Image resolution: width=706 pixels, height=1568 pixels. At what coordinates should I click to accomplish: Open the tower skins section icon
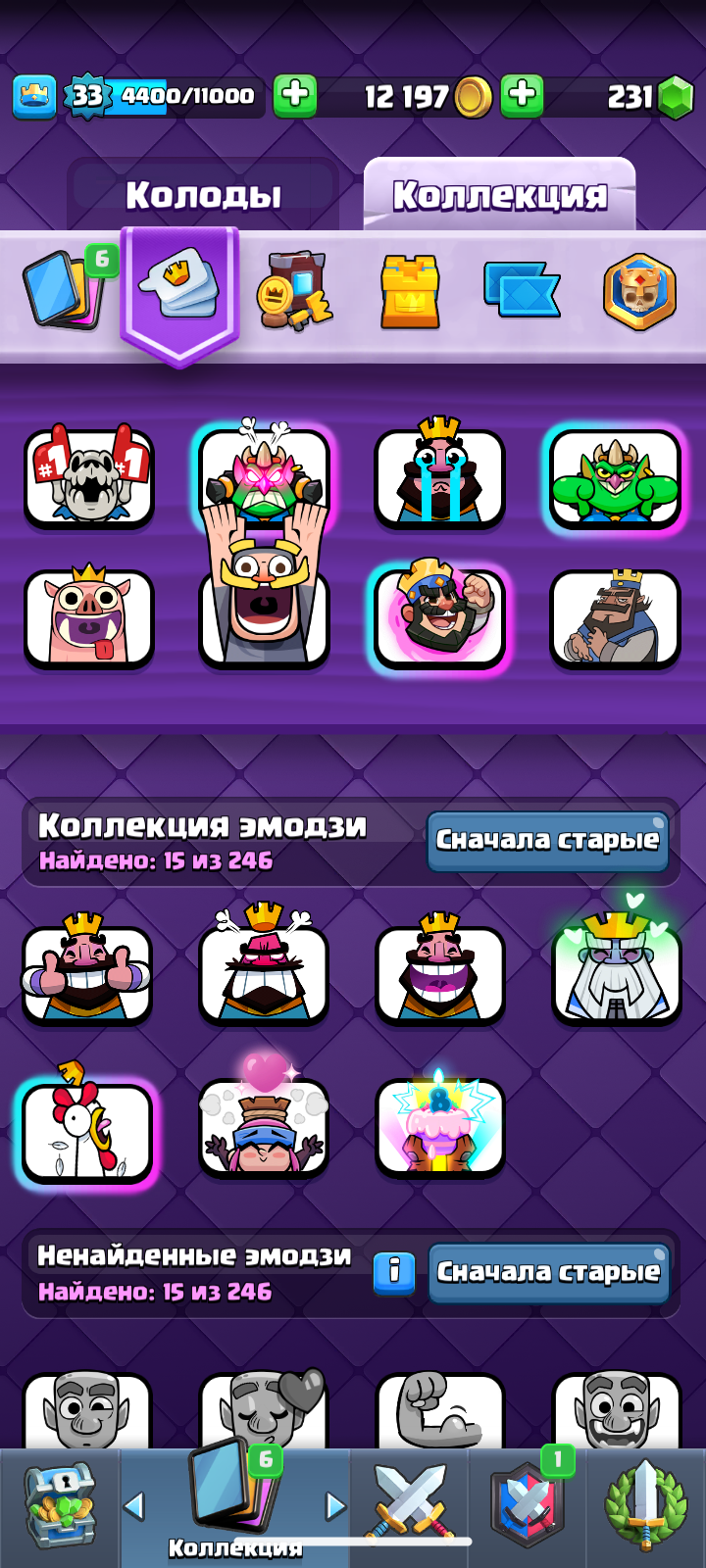pos(410,291)
